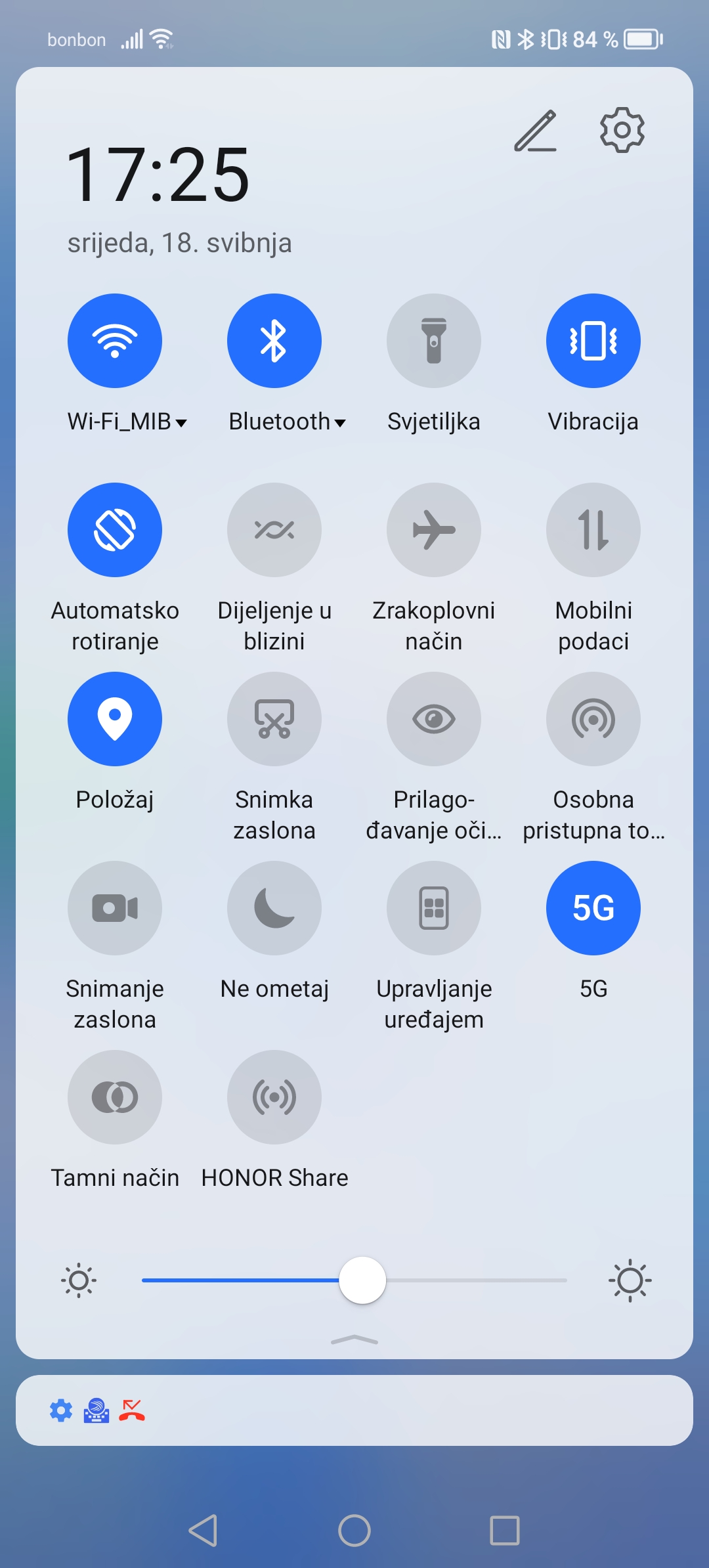Enable the eye comfort tile
This screenshot has width=709, height=1568.
click(x=434, y=719)
